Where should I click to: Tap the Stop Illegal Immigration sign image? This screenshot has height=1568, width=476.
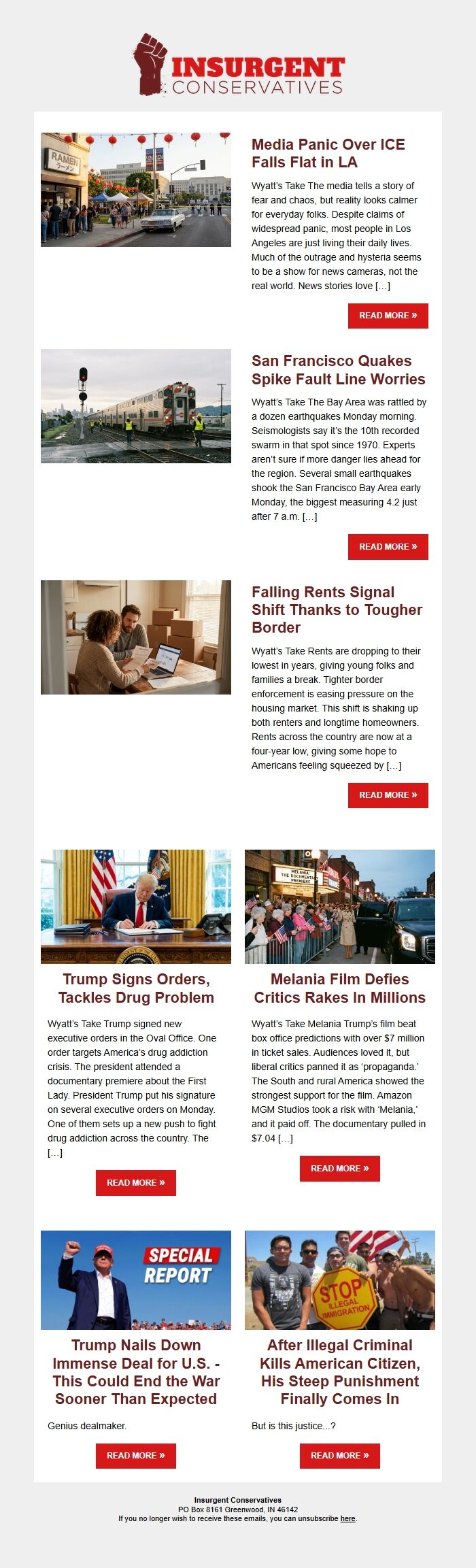(x=339, y=1280)
